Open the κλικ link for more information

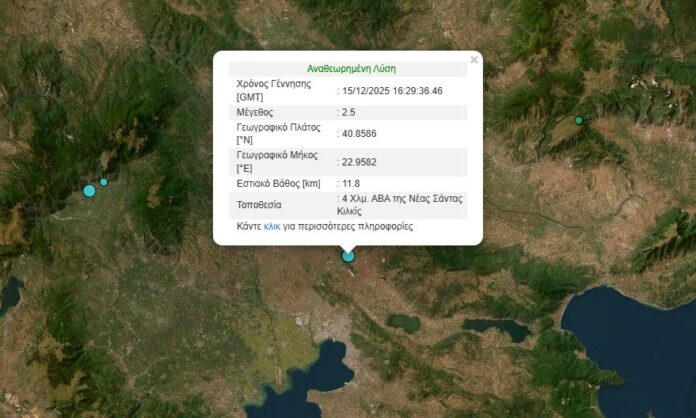[x=271, y=227]
